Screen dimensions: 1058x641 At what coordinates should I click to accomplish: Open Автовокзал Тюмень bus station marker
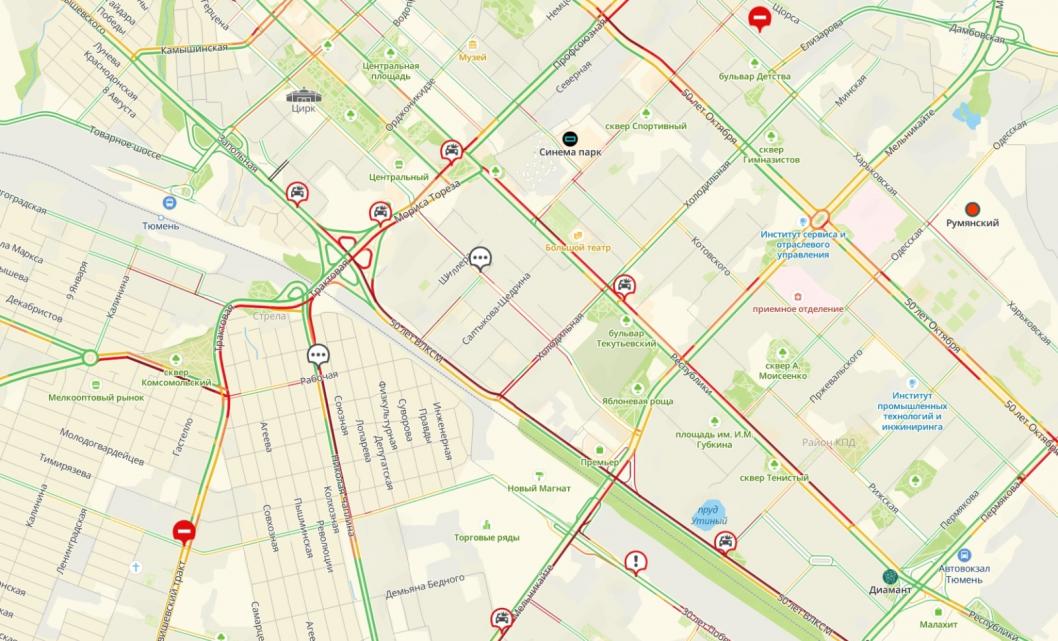964,555
